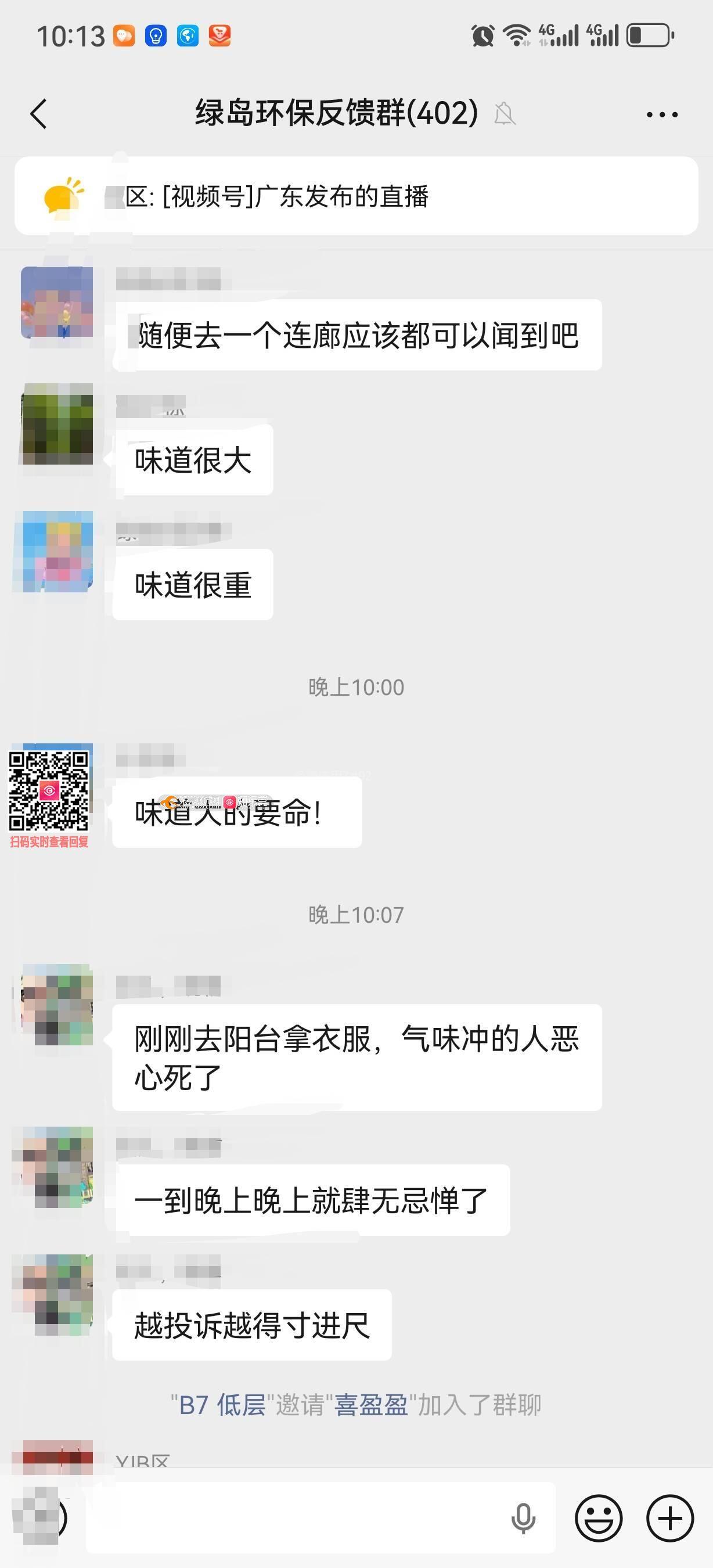This screenshot has height=1568, width=713.
Task: Open the group chat overflow menu
Action: (662, 114)
